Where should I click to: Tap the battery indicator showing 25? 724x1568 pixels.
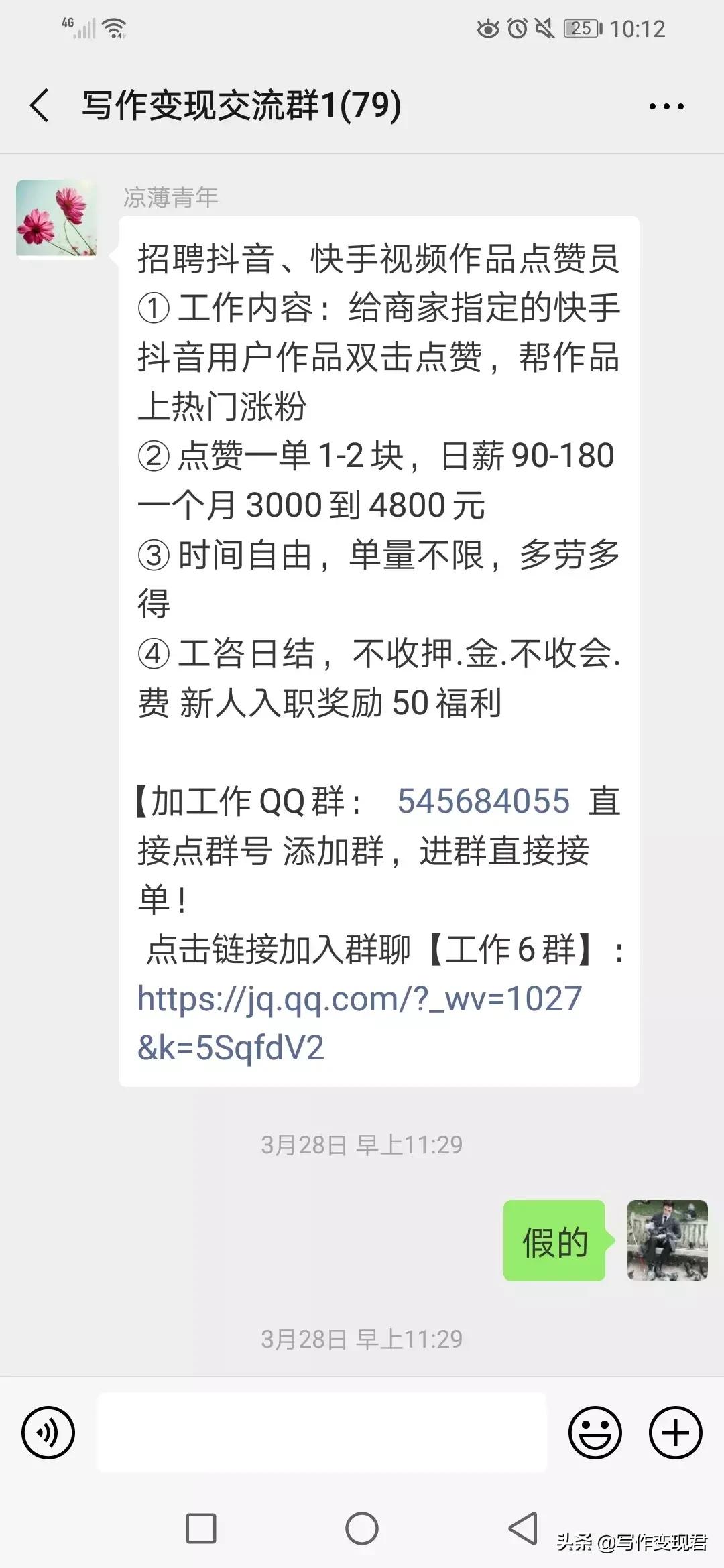[581, 28]
